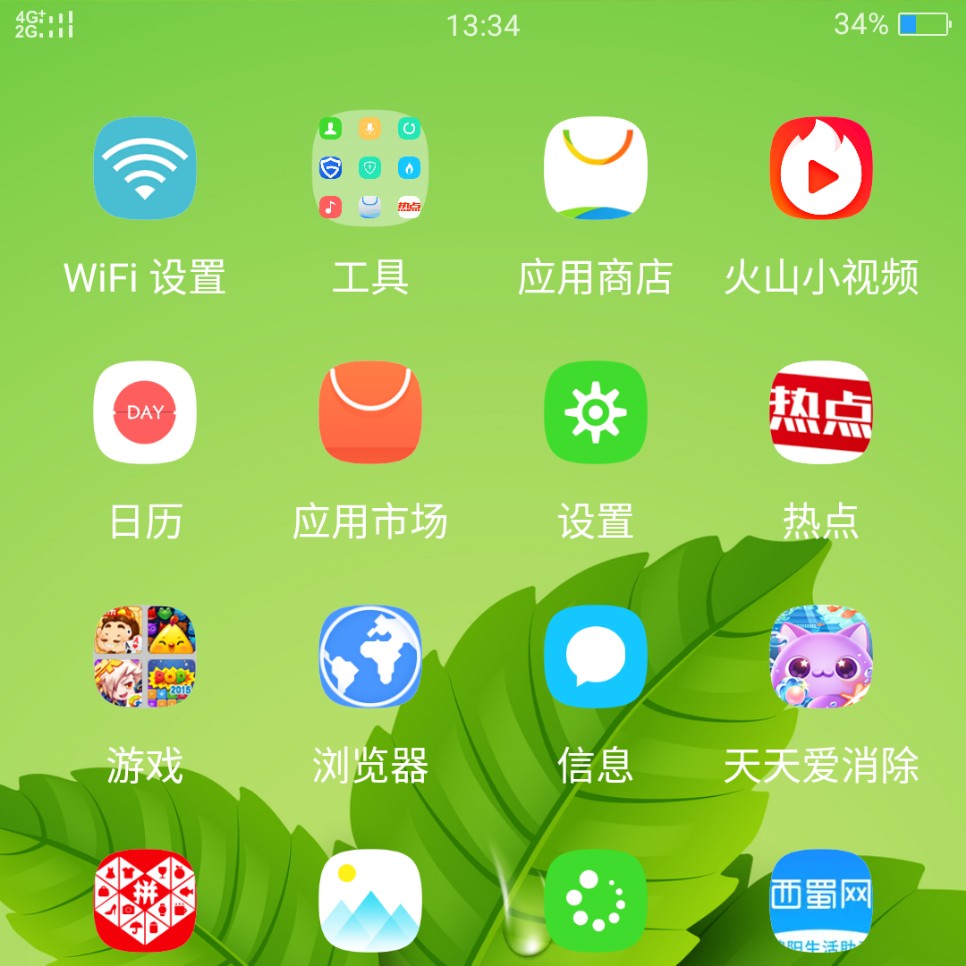Launch the 浏览器 browser
The height and width of the screenshot is (966, 966).
pyautogui.click(x=370, y=656)
